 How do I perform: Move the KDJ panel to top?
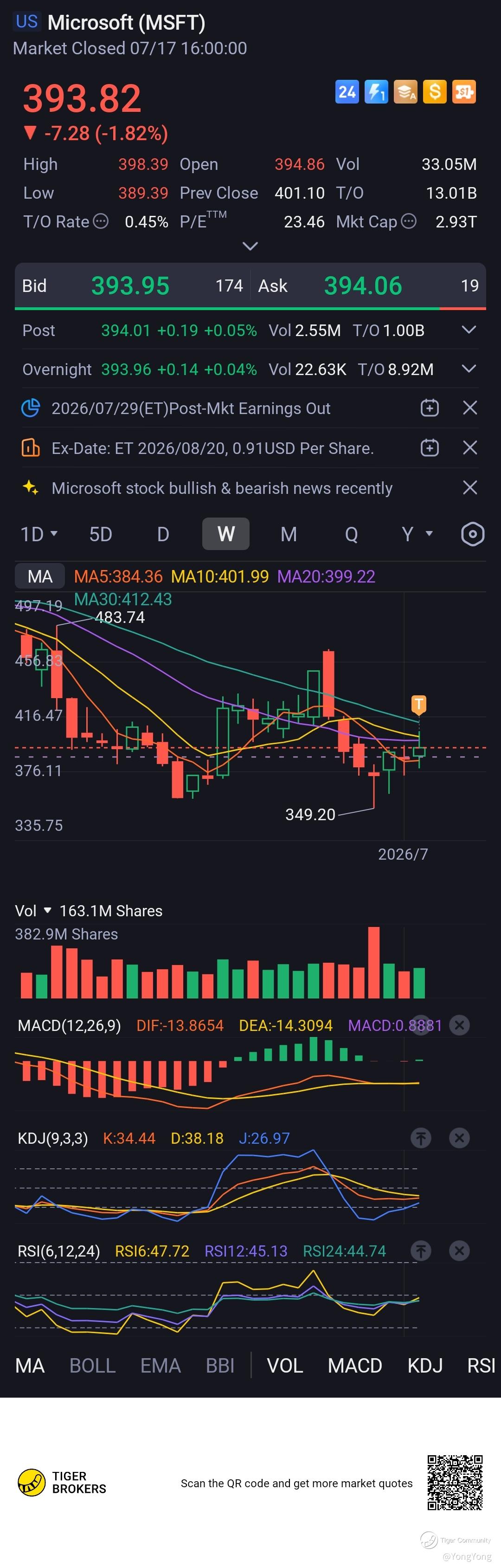click(421, 1138)
